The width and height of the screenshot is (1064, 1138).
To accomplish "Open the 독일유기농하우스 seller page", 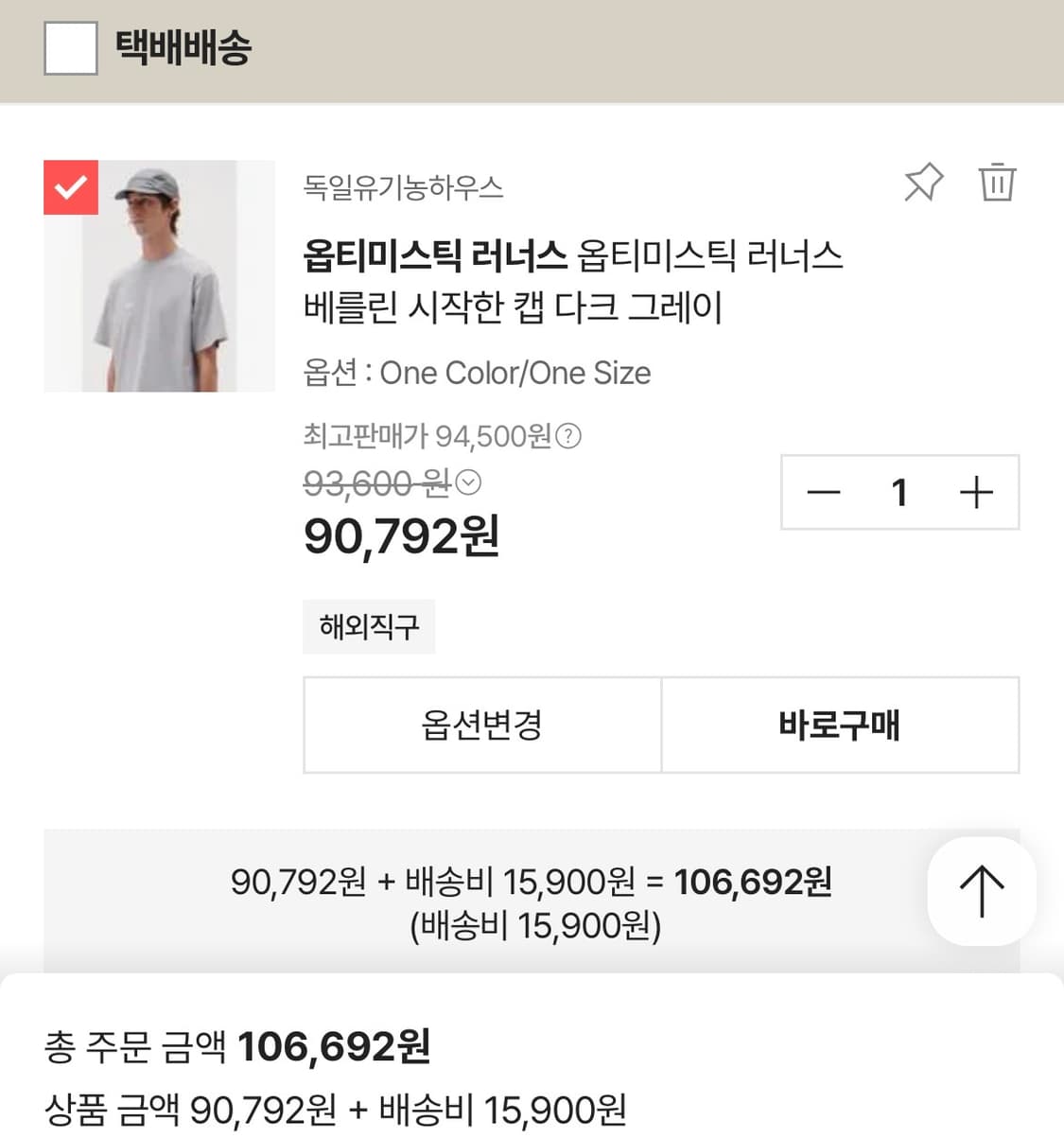I will 404,187.
